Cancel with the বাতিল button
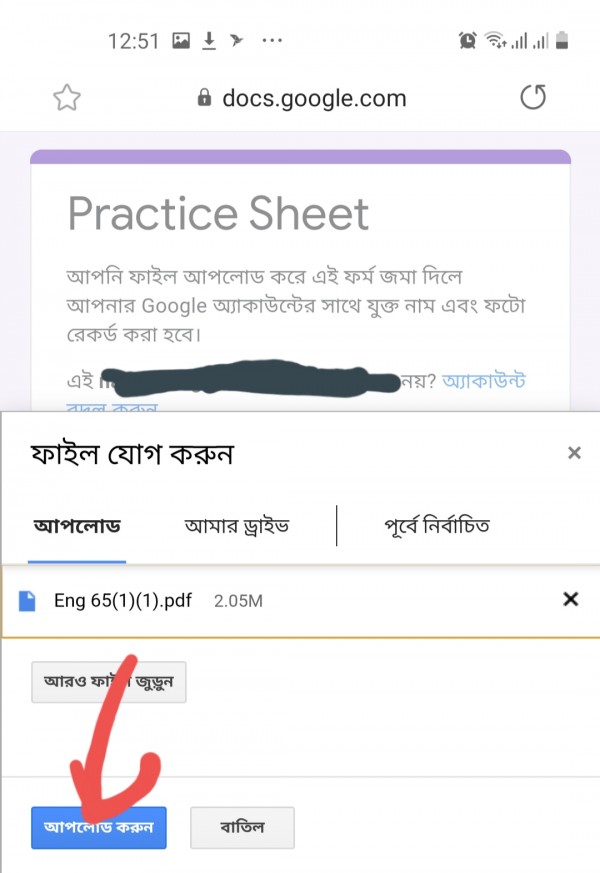The width and height of the screenshot is (600, 873). click(x=242, y=828)
